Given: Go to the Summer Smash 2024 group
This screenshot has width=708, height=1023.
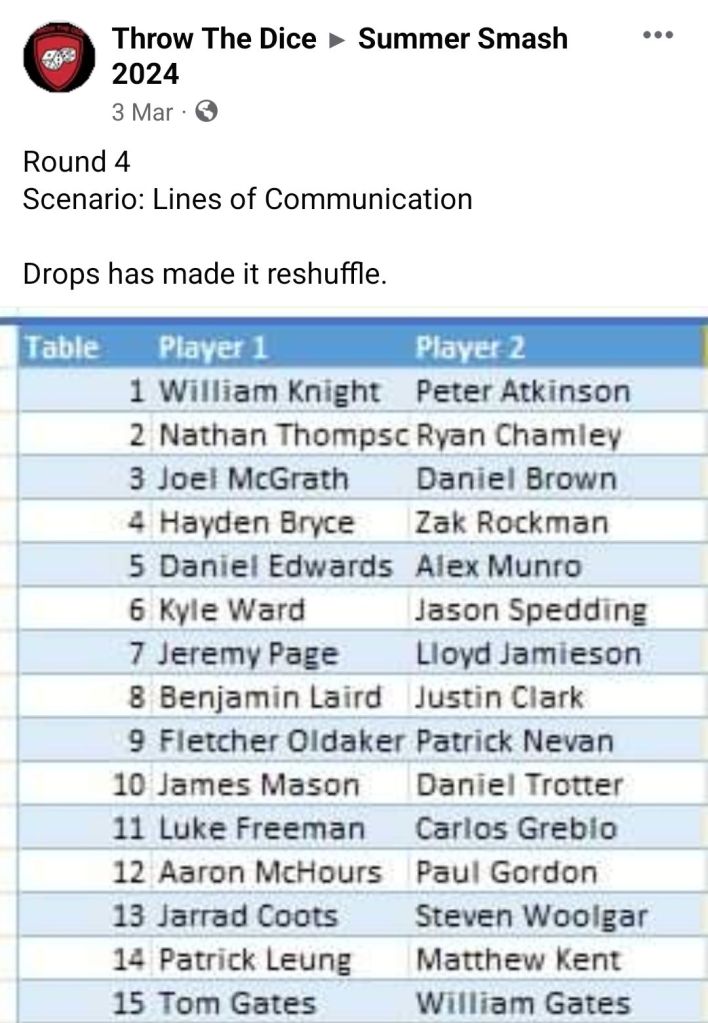Looking at the screenshot, I should tap(462, 39).
